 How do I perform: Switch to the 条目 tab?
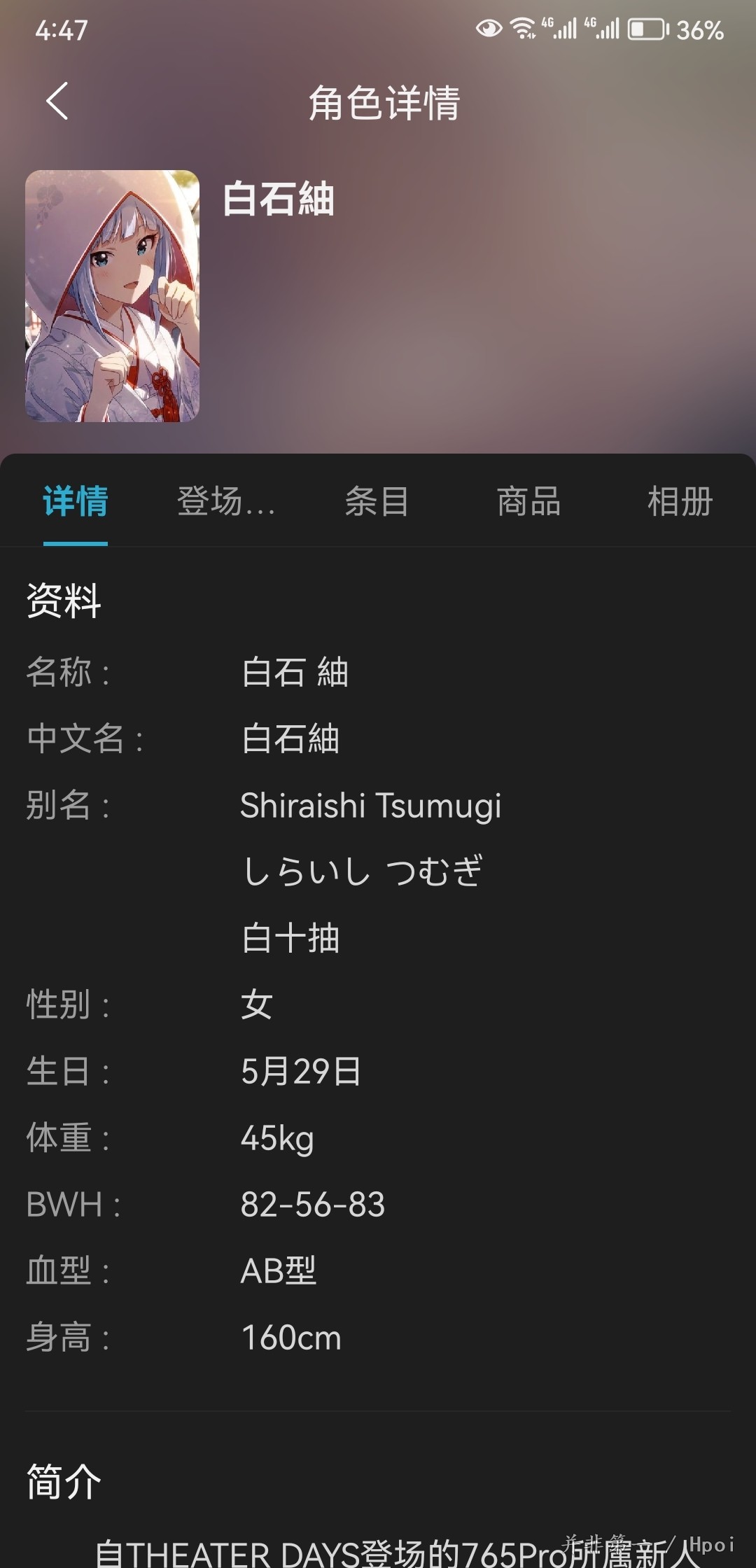(x=377, y=501)
